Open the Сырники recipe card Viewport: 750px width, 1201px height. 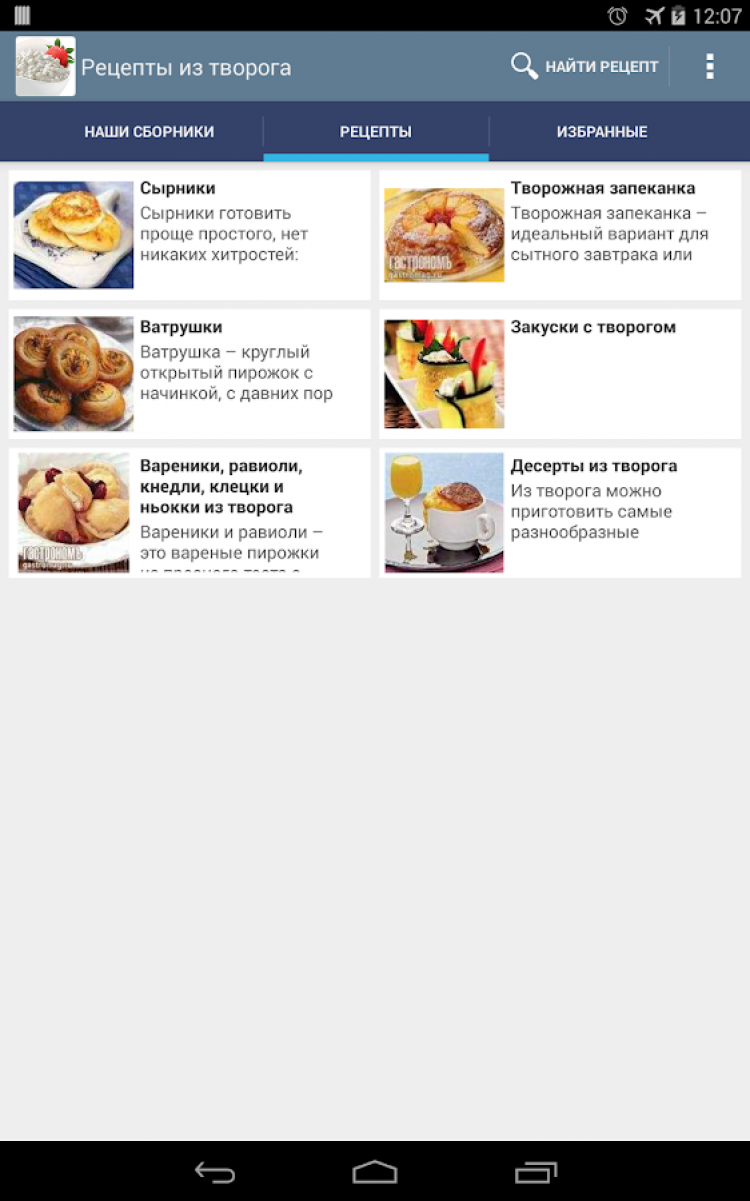click(189, 235)
